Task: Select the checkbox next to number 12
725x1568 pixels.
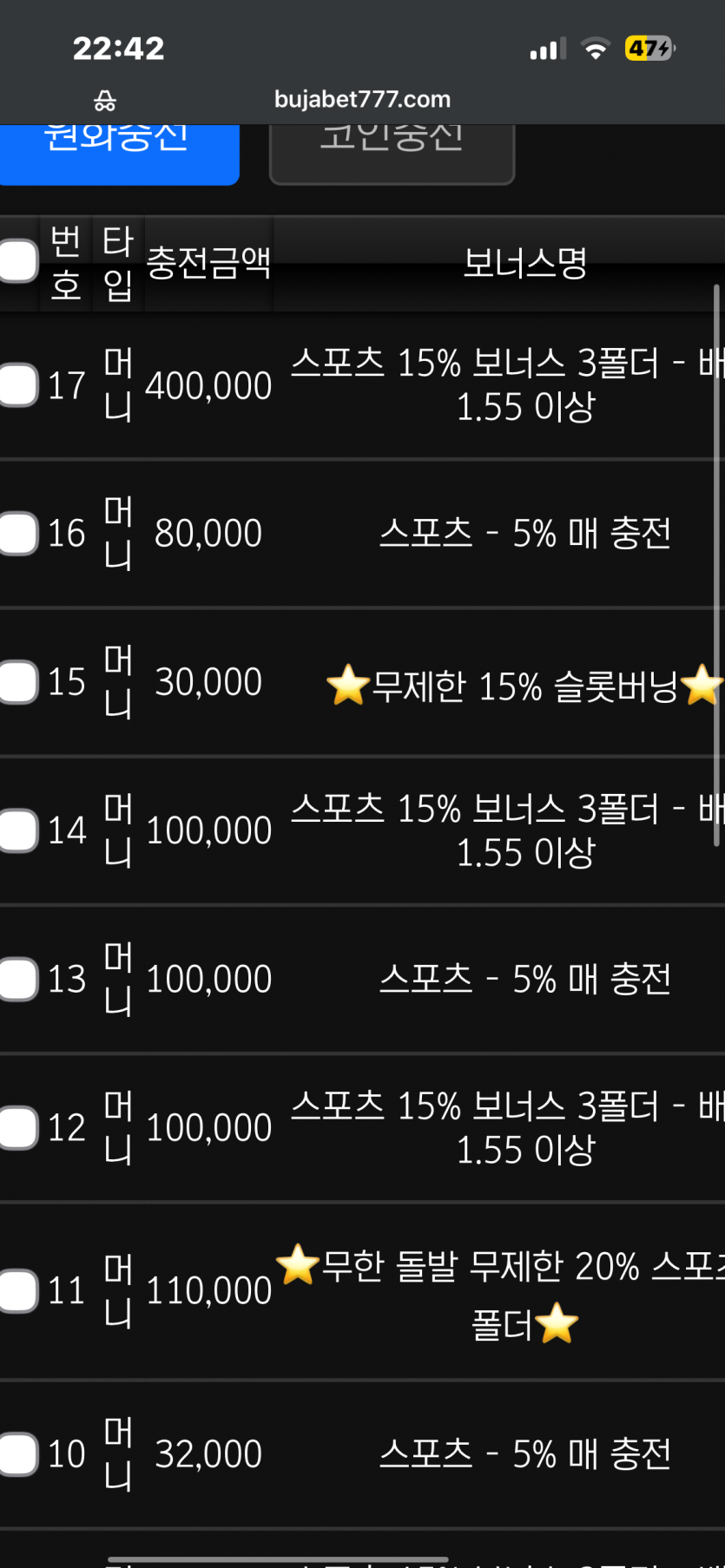Action: (x=18, y=1127)
